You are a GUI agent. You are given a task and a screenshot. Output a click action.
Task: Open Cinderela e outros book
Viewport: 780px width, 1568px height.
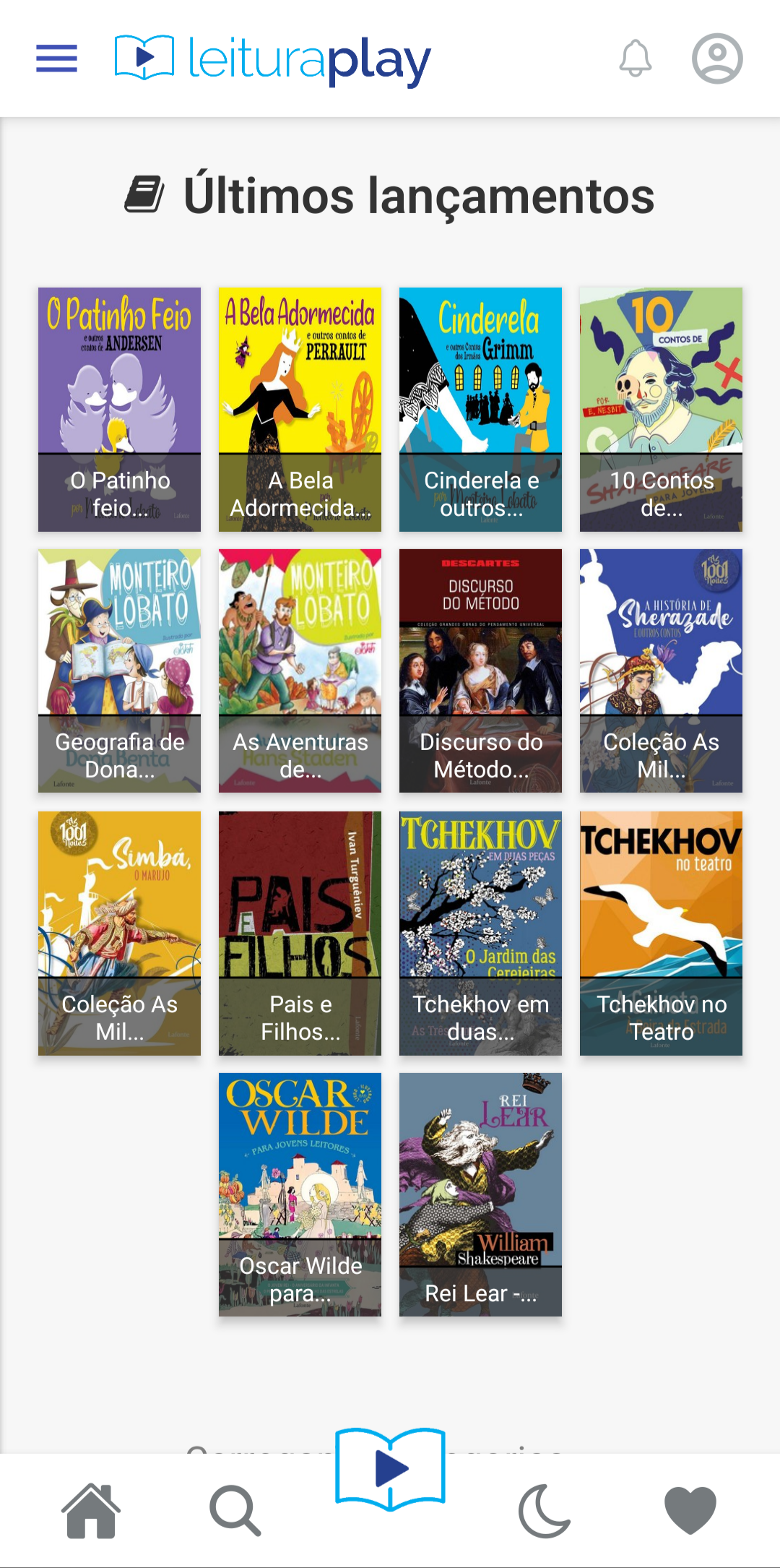[480, 409]
